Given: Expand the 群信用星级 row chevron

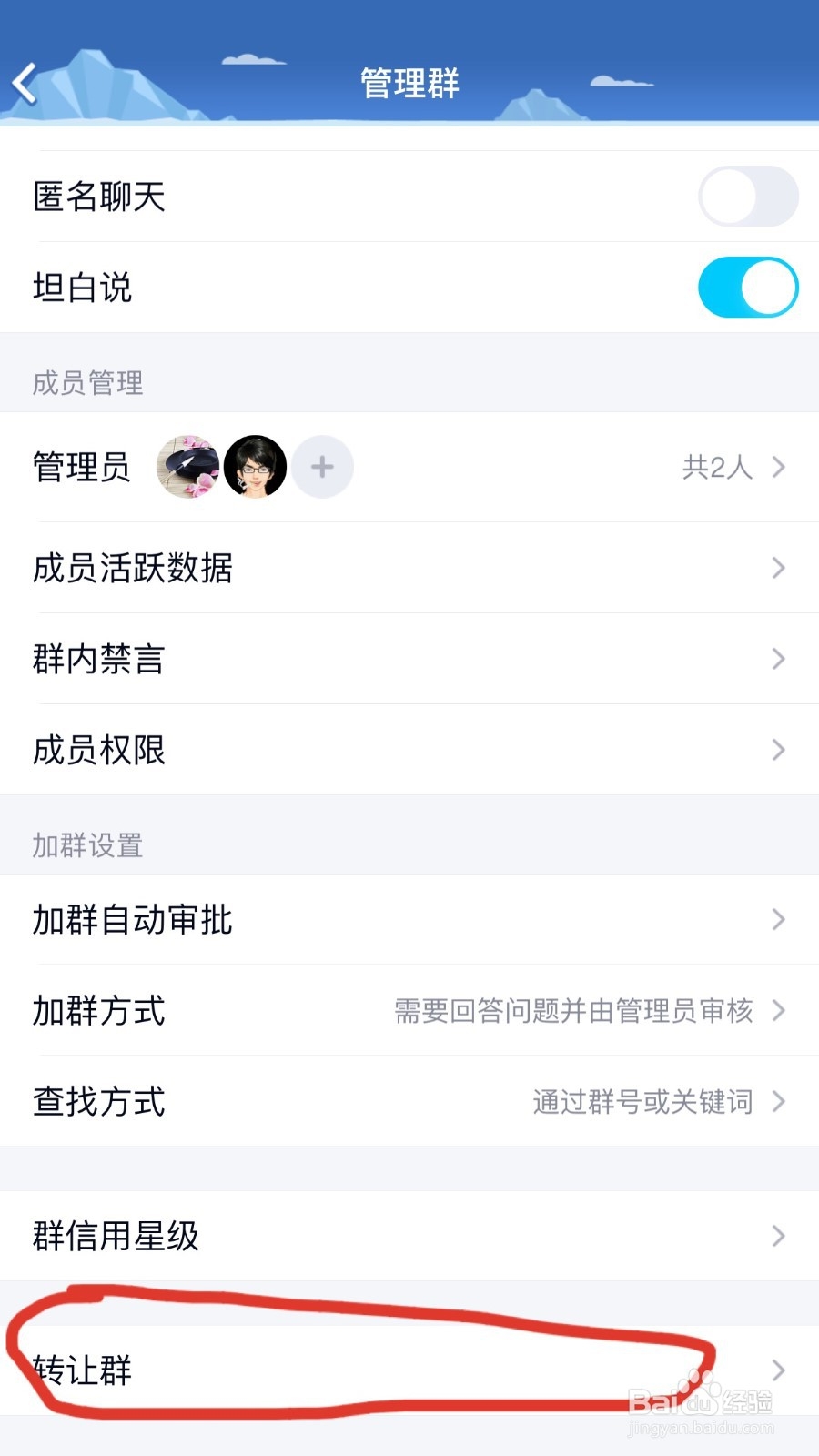Looking at the screenshot, I should [778, 1237].
